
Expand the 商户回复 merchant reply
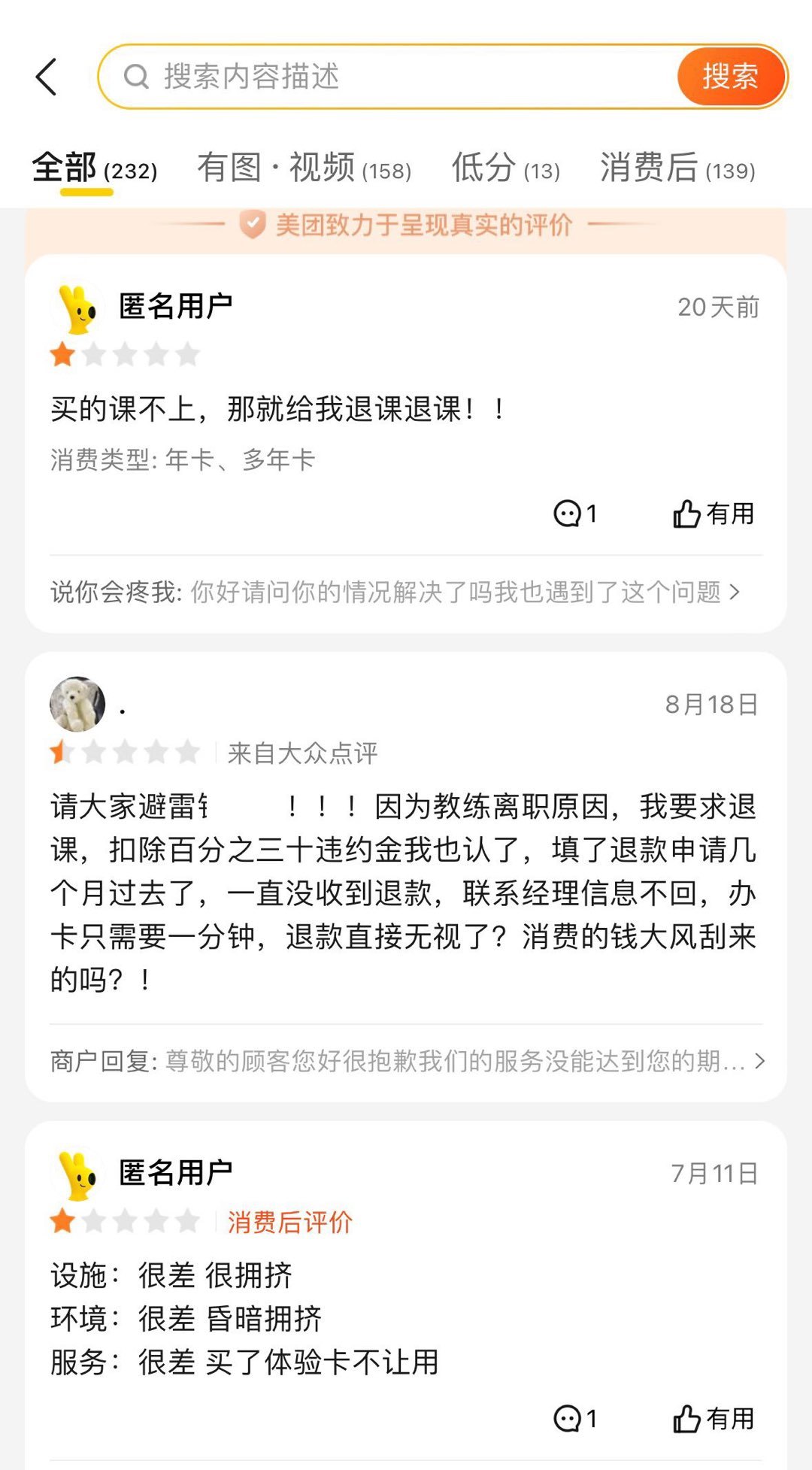coord(406,1062)
